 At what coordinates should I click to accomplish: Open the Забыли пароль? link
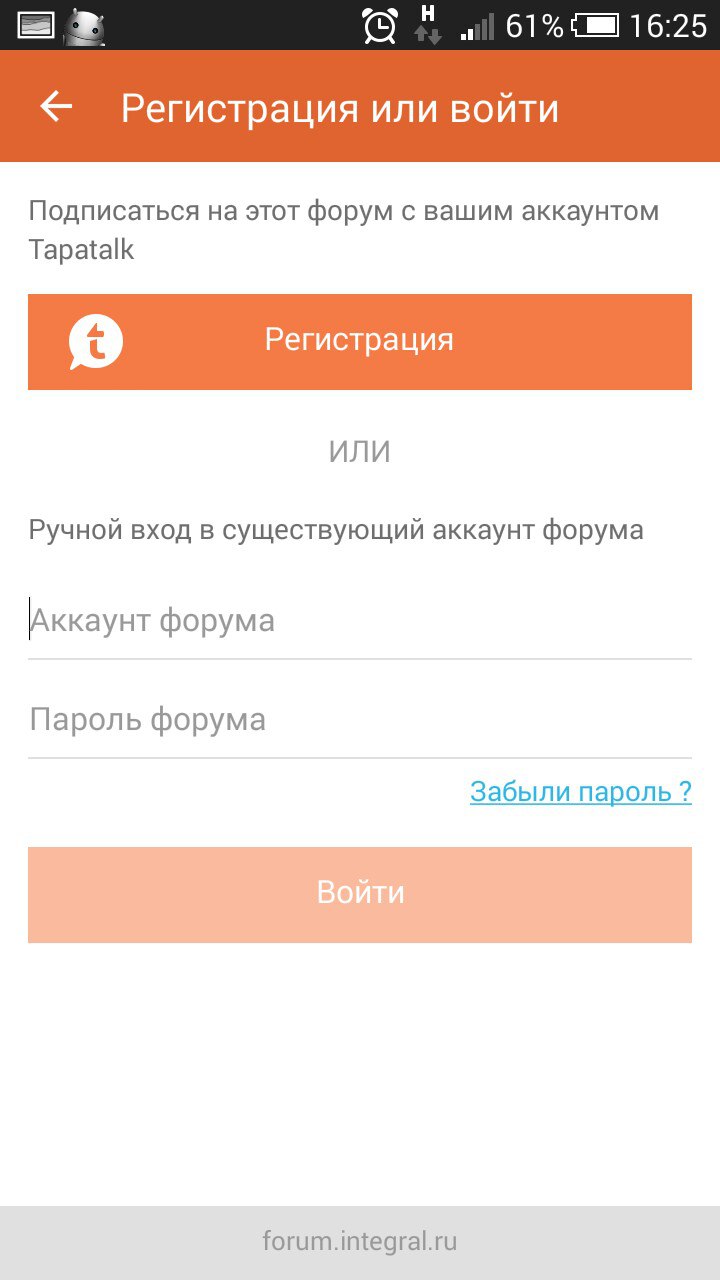point(580,792)
